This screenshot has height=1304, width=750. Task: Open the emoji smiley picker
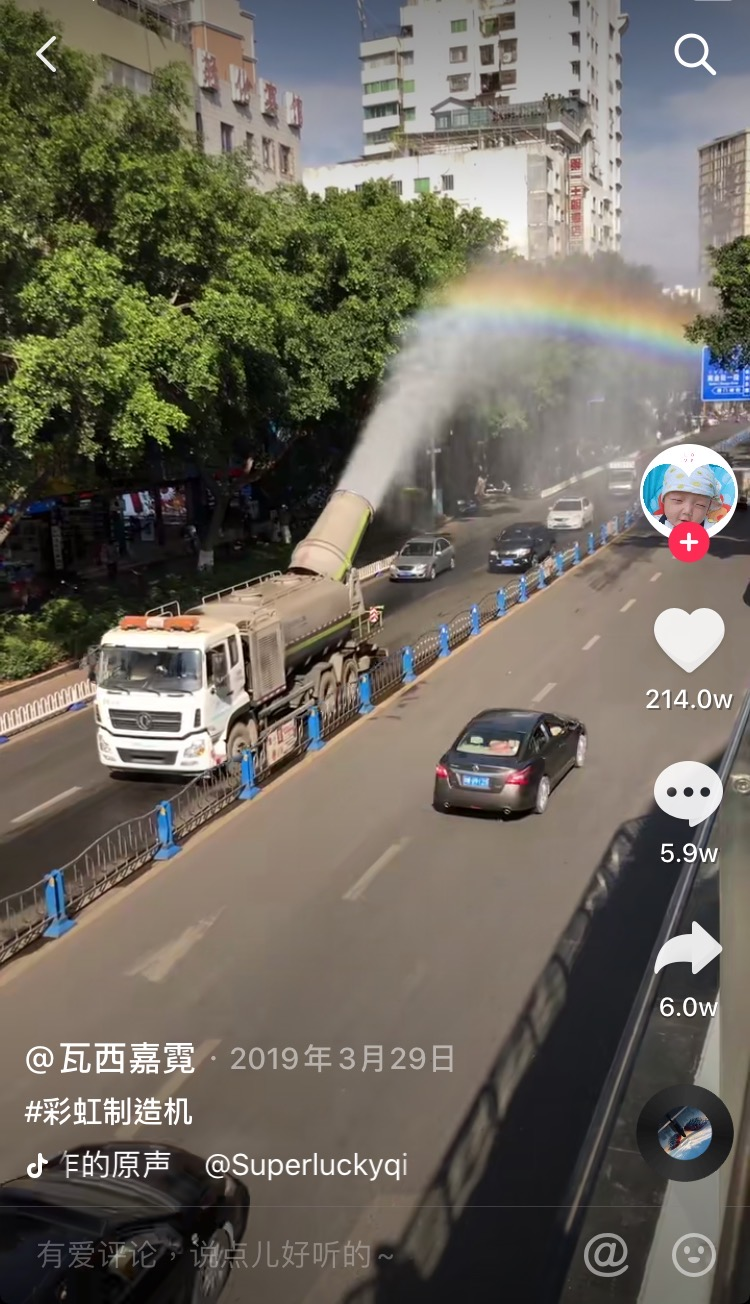[x=694, y=1254]
